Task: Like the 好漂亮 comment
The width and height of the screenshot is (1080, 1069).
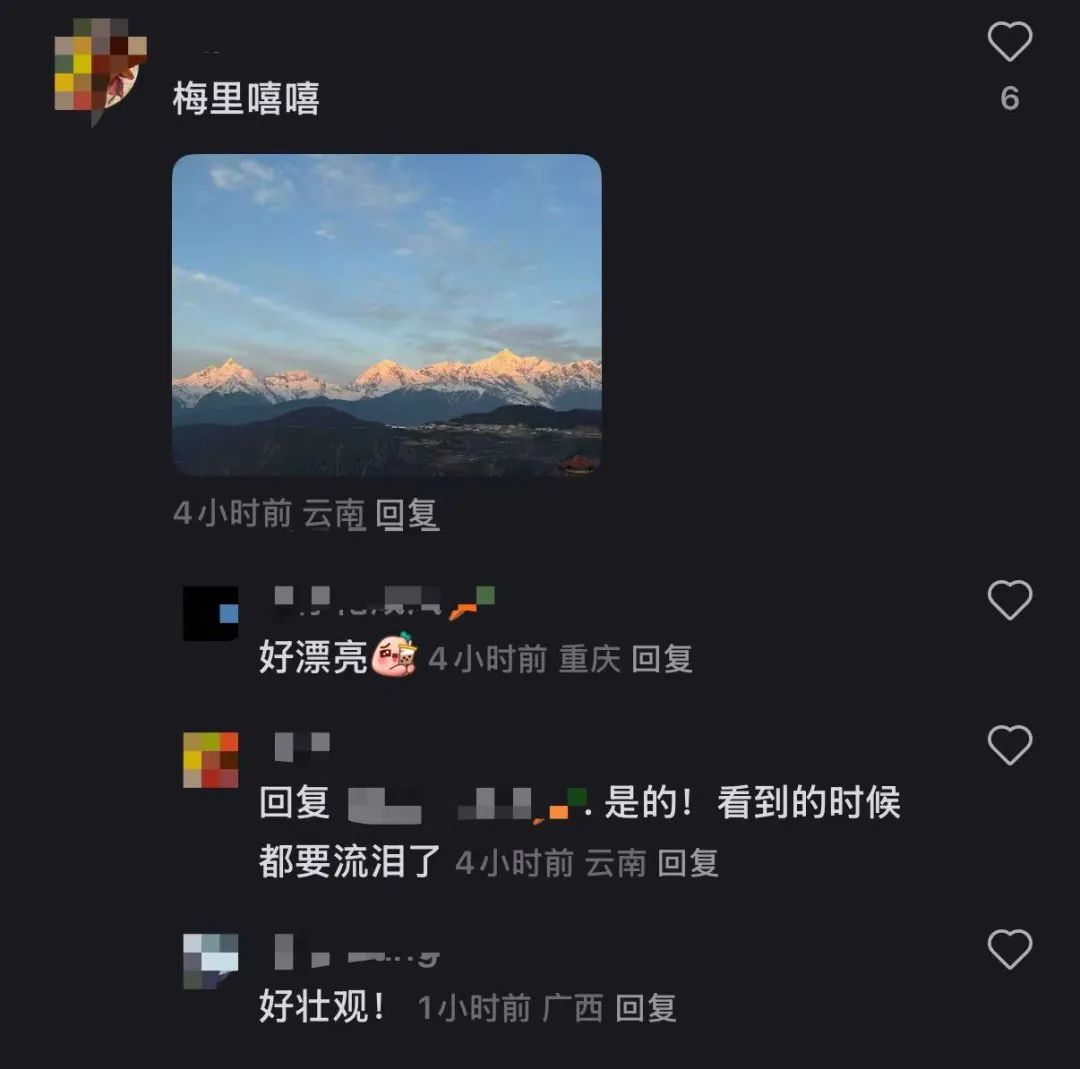Action: [x=1009, y=601]
